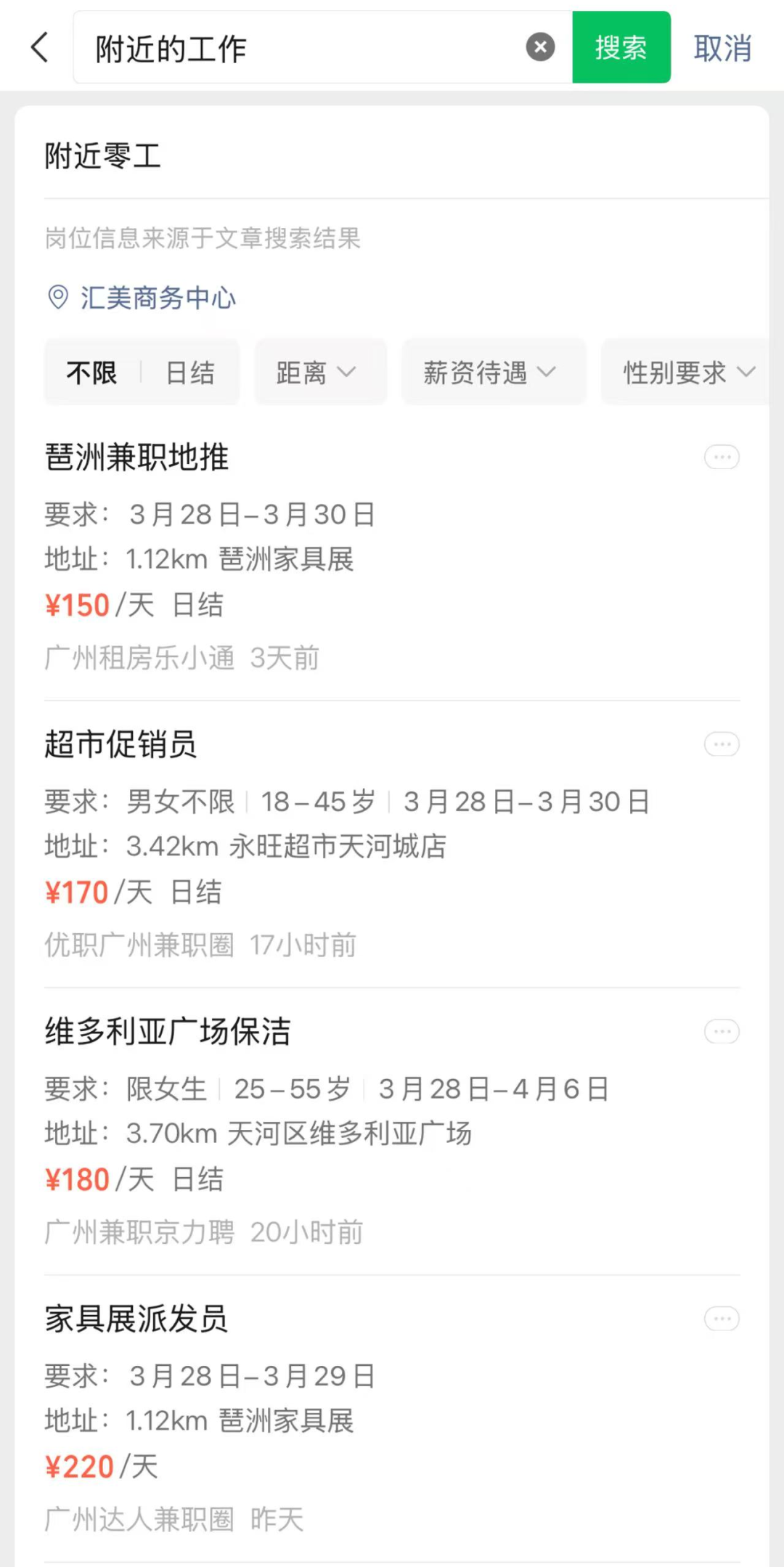Open the 家具展派发员 job listing
The height and width of the screenshot is (1567, 784).
point(392,1418)
